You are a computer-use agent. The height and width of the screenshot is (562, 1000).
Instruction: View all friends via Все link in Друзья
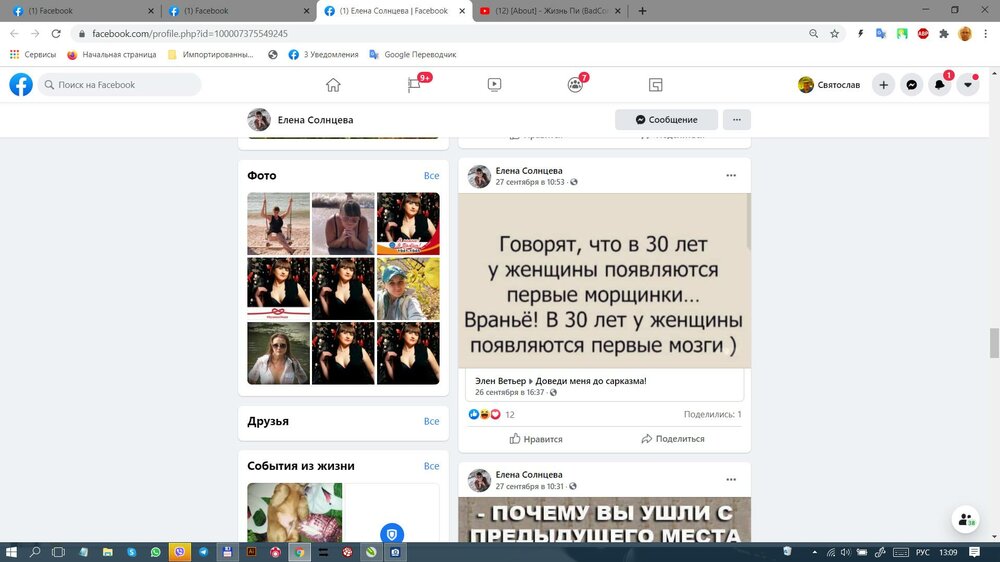pos(431,421)
